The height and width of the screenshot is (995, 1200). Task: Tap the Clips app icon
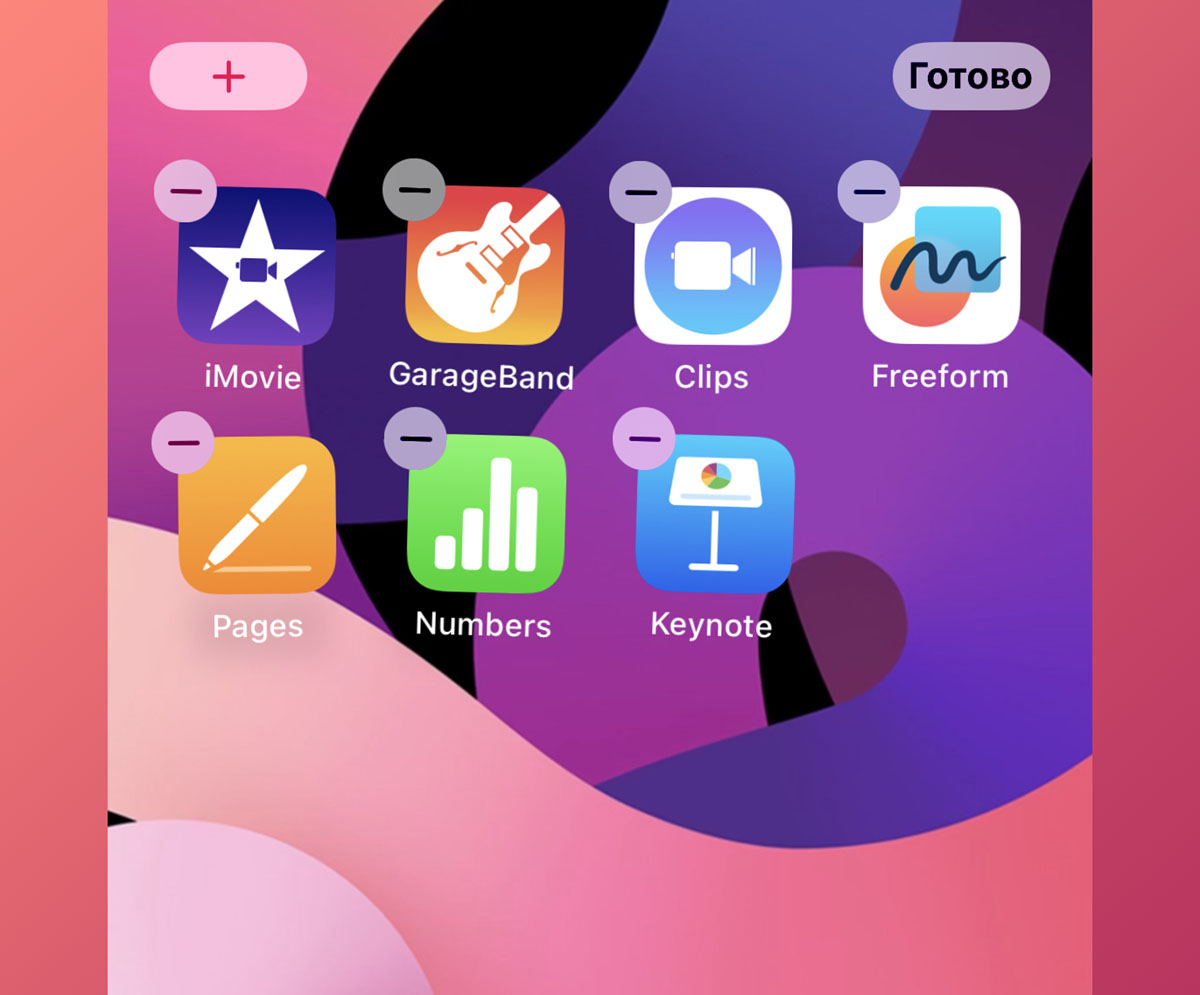(x=713, y=267)
